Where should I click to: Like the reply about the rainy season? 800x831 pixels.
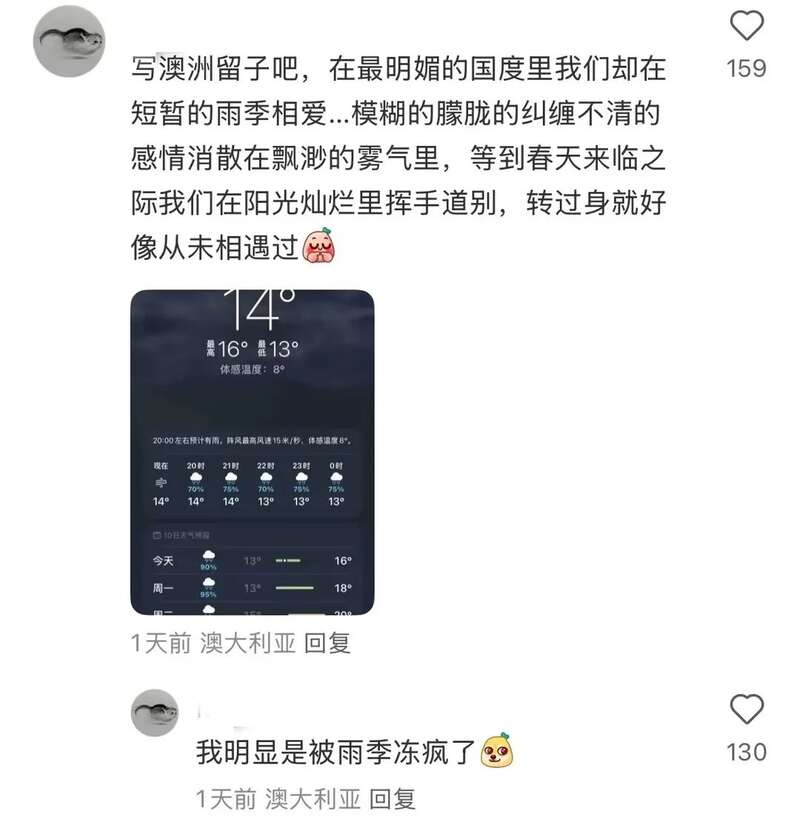746,710
